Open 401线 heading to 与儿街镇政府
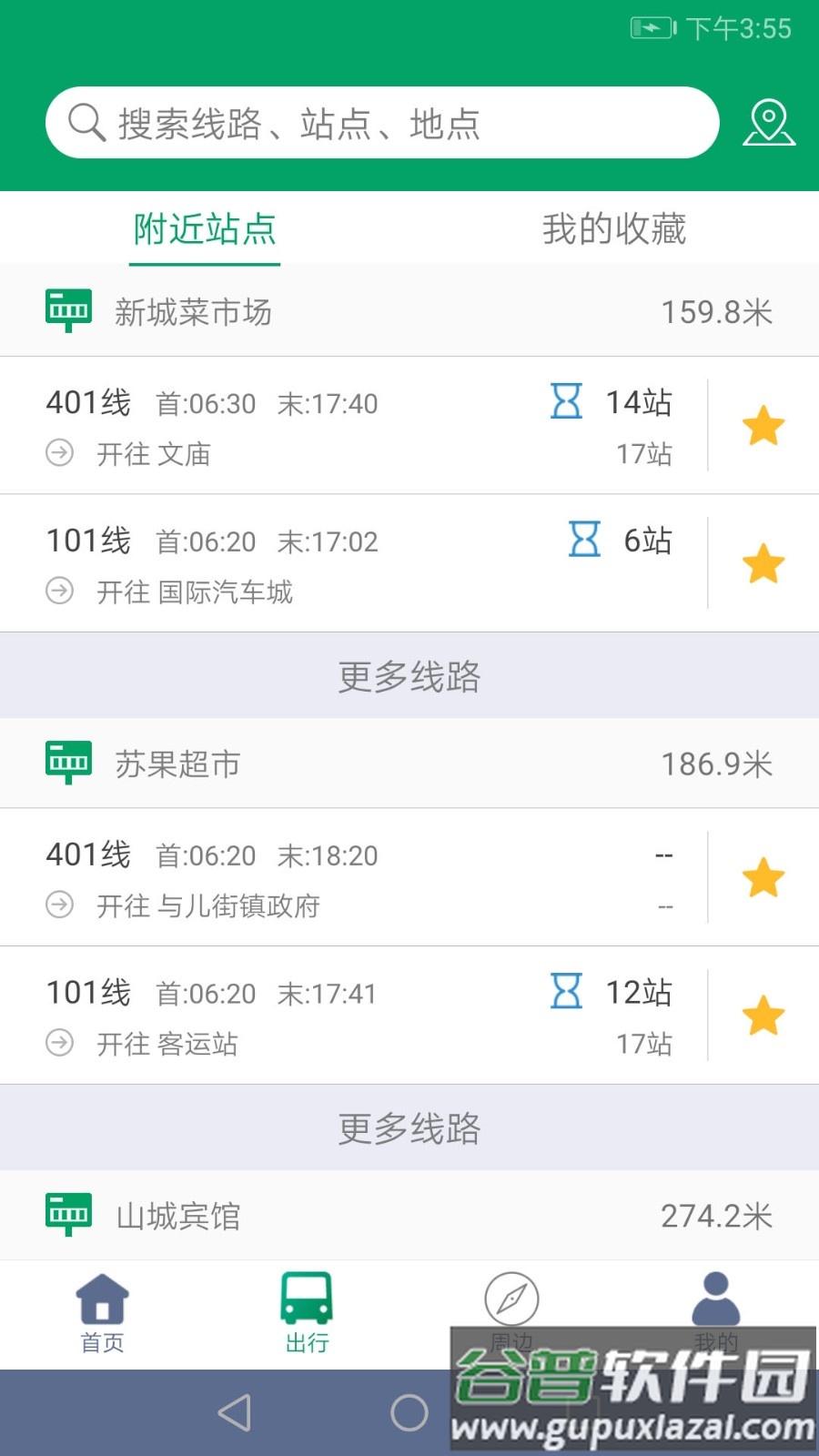The image size is (819, 1456). pos(346,878)
